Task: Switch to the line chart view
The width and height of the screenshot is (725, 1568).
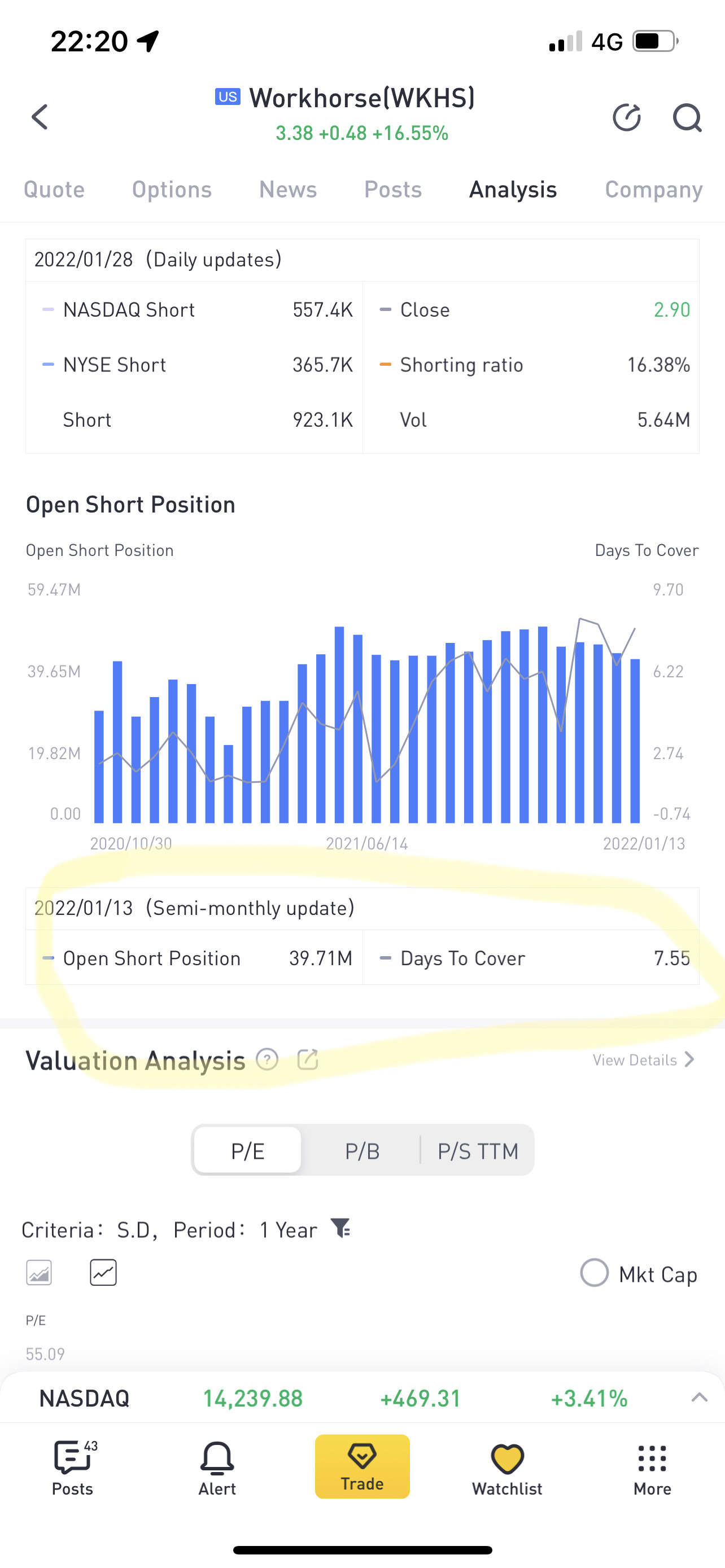Action: 103,1272
